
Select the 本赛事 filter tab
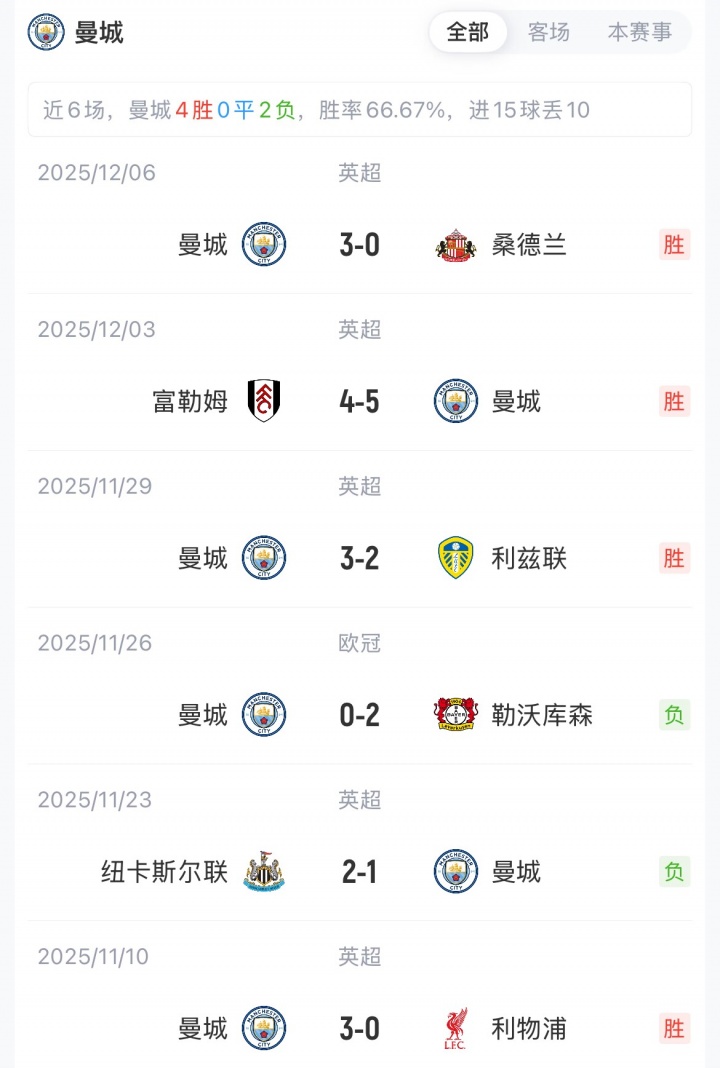coord(640,32)
